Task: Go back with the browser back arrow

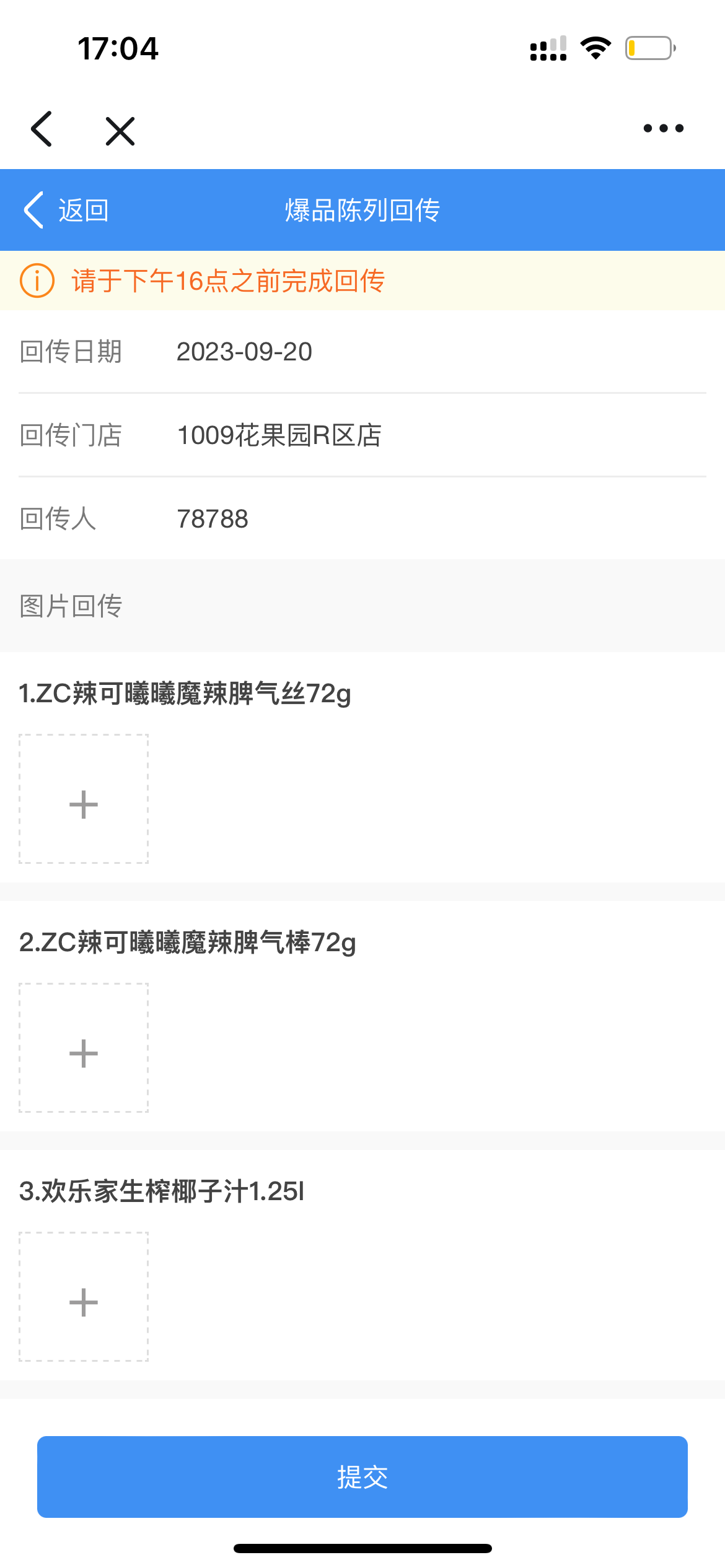Action: [42, 129]
